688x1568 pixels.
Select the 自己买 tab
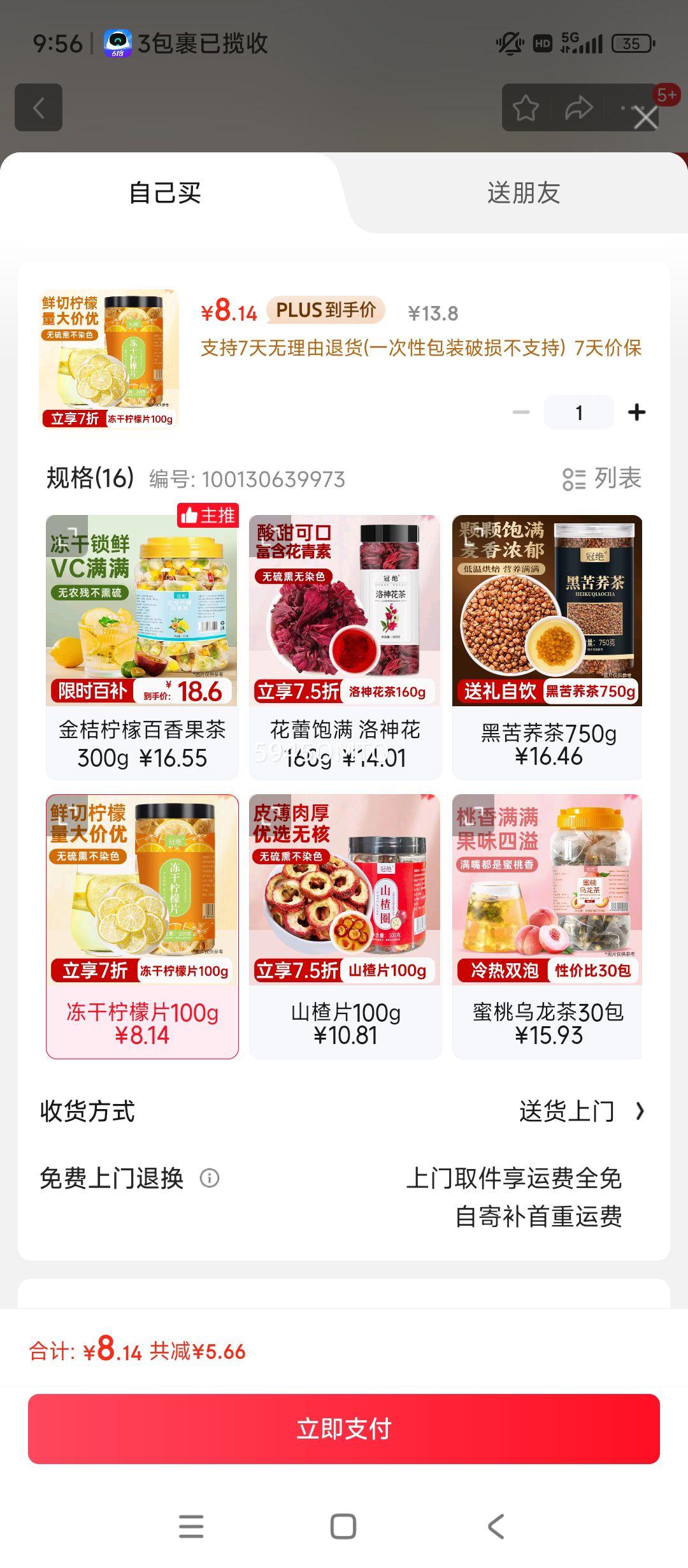[x=165, y=192]
